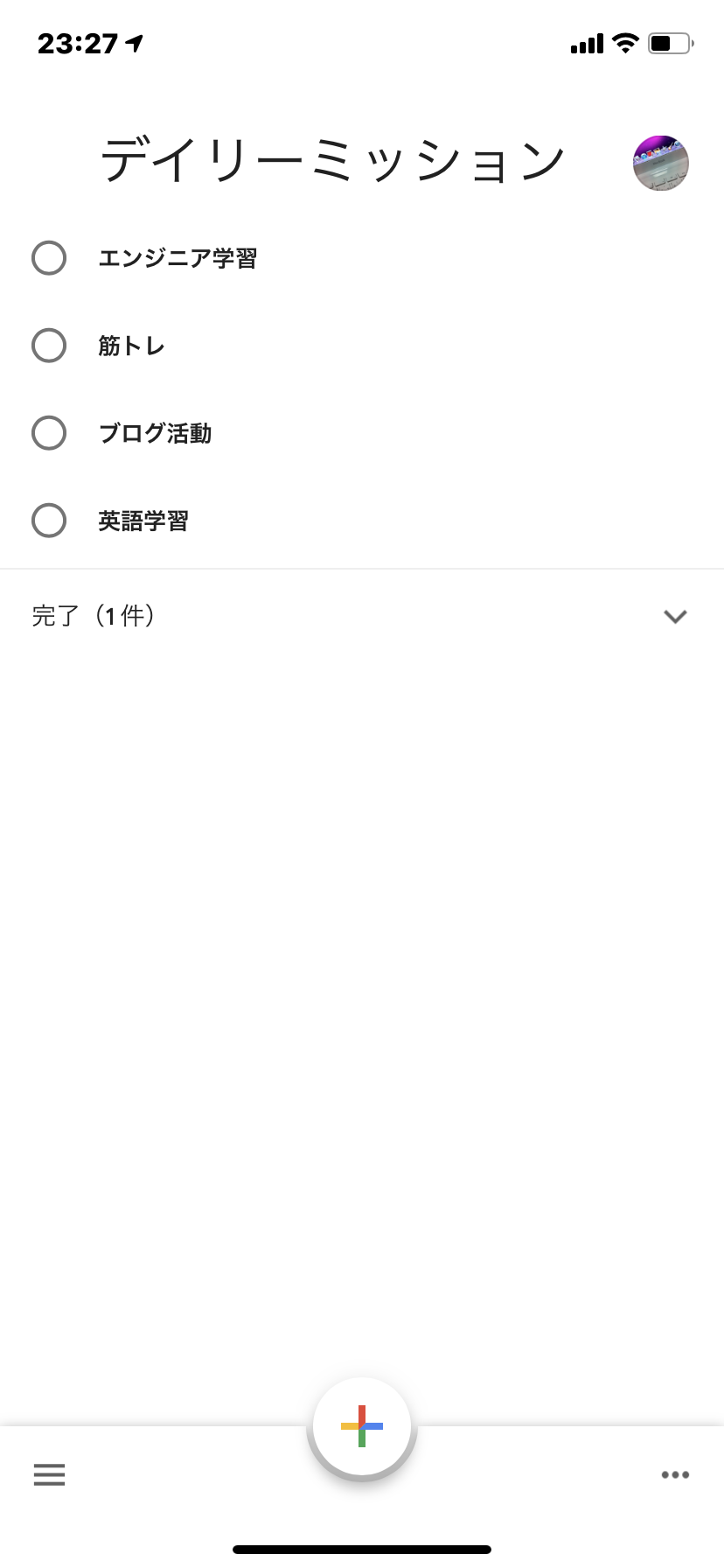
Task: Tap the Wi-Fi icon in status bar
Action: [624, 42]
